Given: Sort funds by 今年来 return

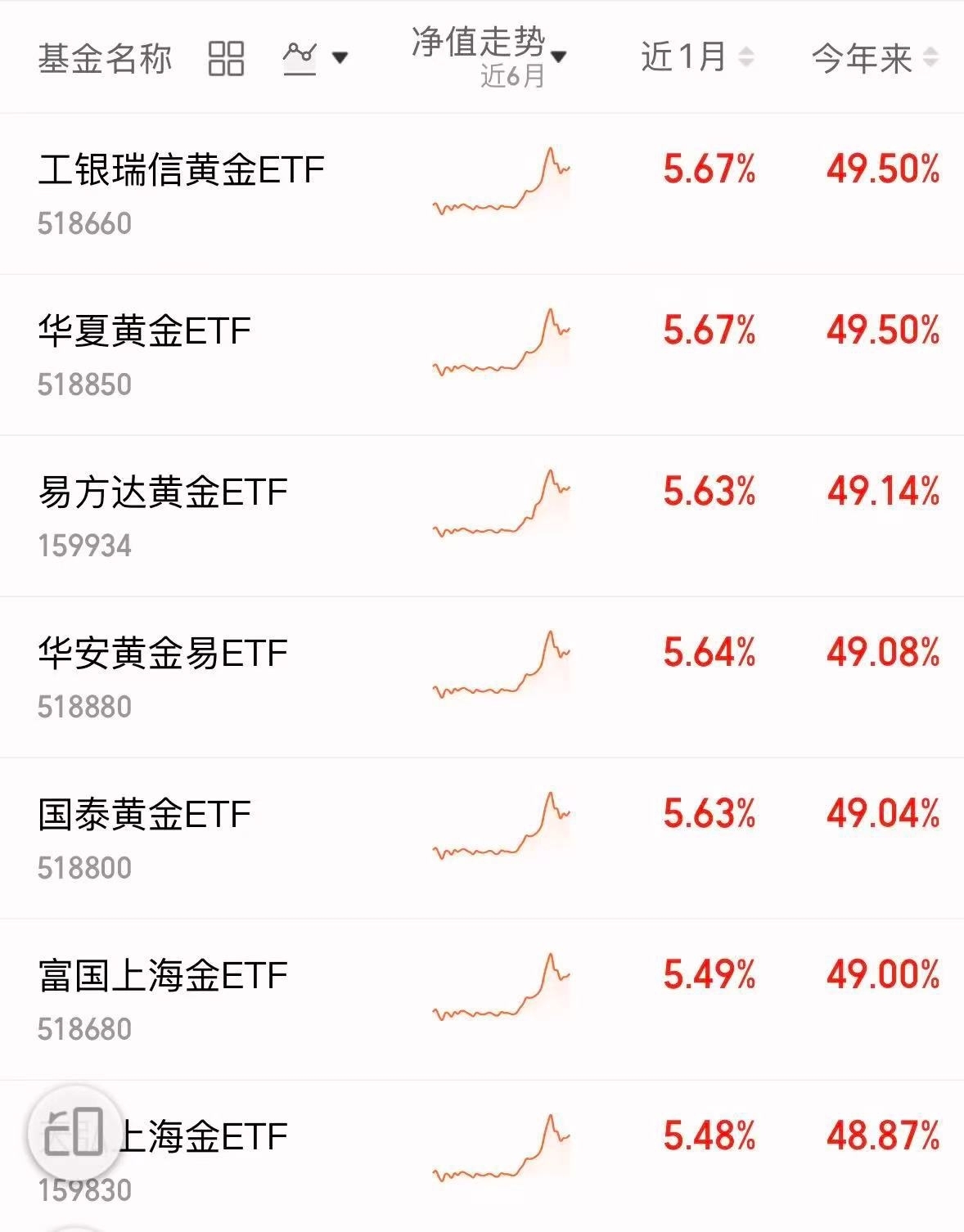Looking at the screenshot, I should coord(874,58).
